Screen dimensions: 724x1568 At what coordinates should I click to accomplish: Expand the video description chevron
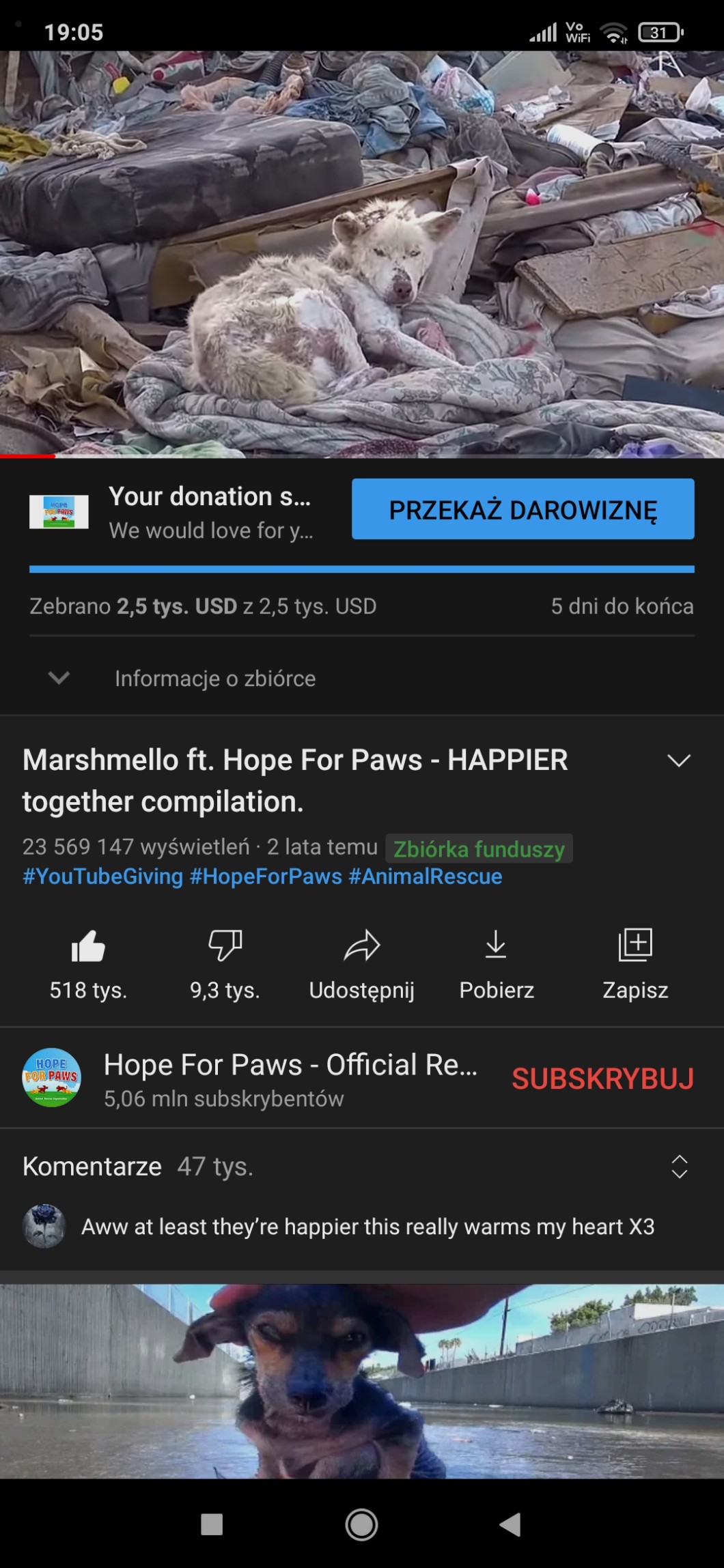[678, 760]
